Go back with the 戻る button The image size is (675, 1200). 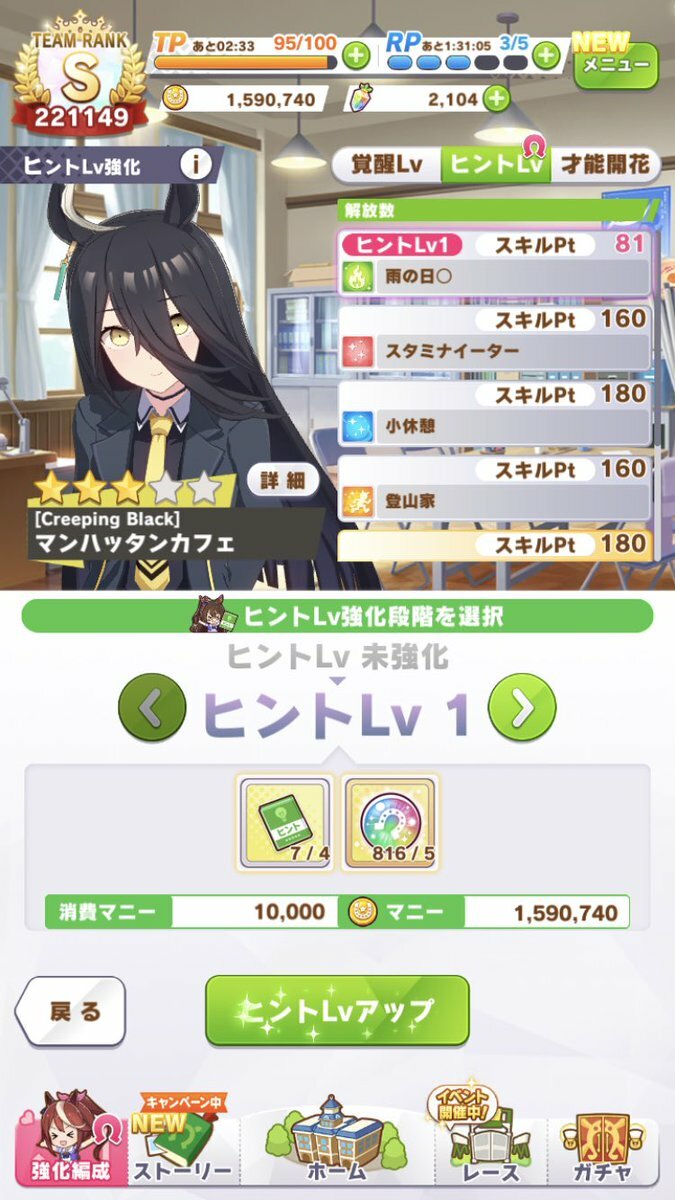[71, 1011]
